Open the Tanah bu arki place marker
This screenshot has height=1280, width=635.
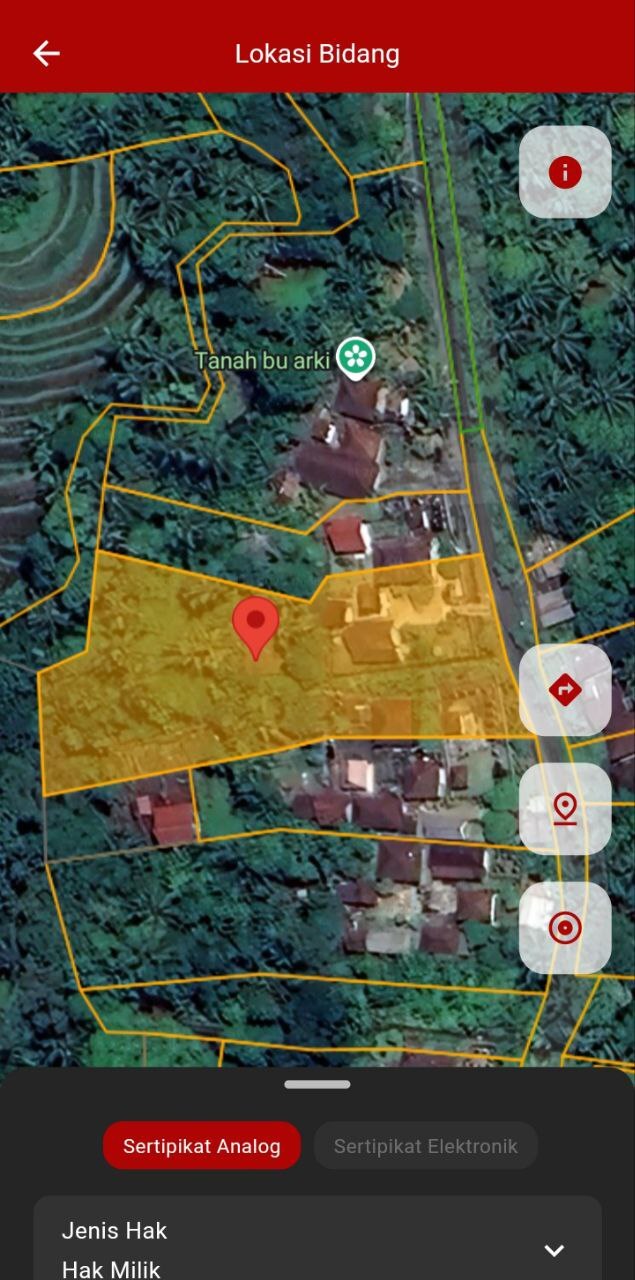click(355, 358)
